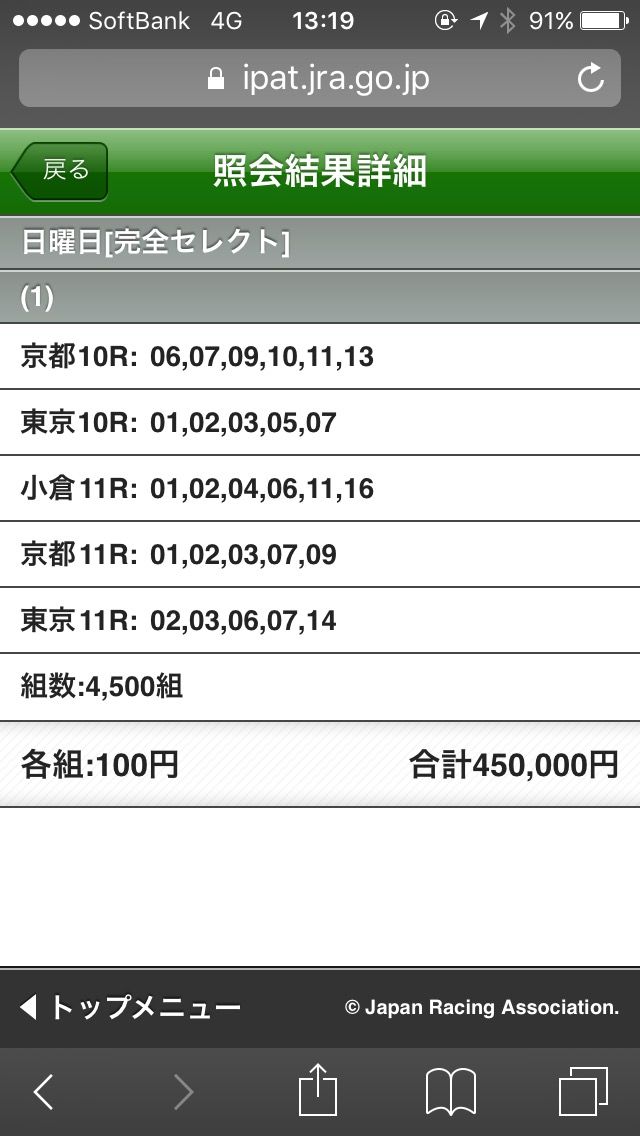Go back with the 戻る button
Image resolution: width=640 pixels, height=1136 pixels.
(x=60, y=170)
